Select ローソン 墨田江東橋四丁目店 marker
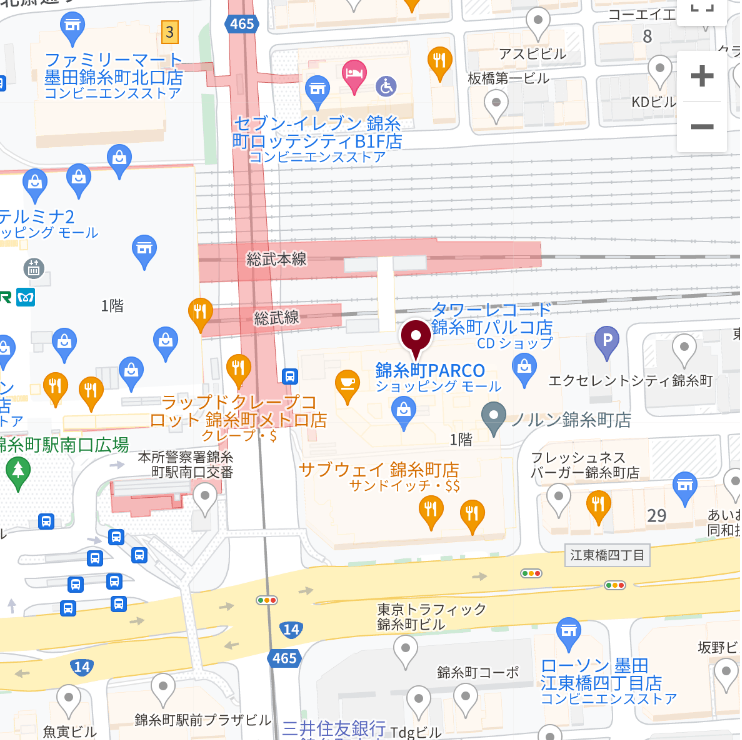Viewport: 742px width, 740px height. tap(568, 630)
